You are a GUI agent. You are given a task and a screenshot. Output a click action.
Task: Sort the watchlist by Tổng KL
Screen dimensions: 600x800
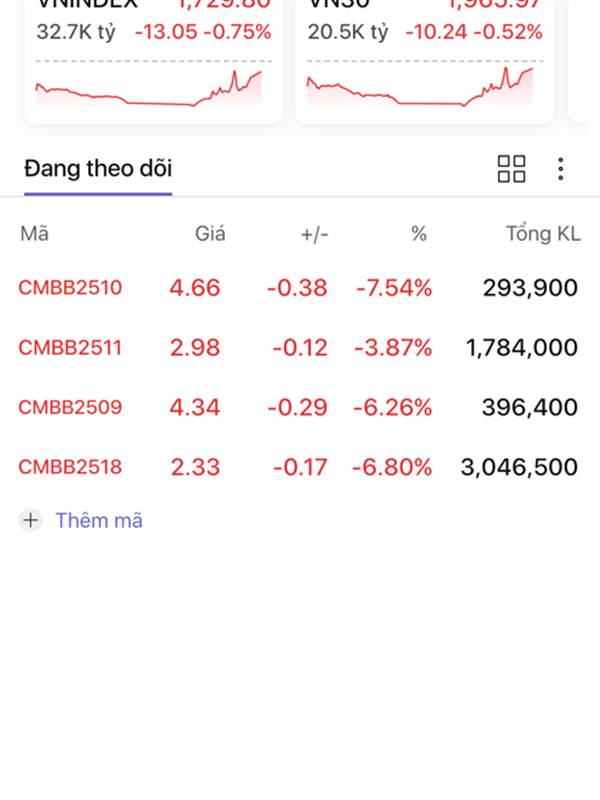(x=542, y=234)
